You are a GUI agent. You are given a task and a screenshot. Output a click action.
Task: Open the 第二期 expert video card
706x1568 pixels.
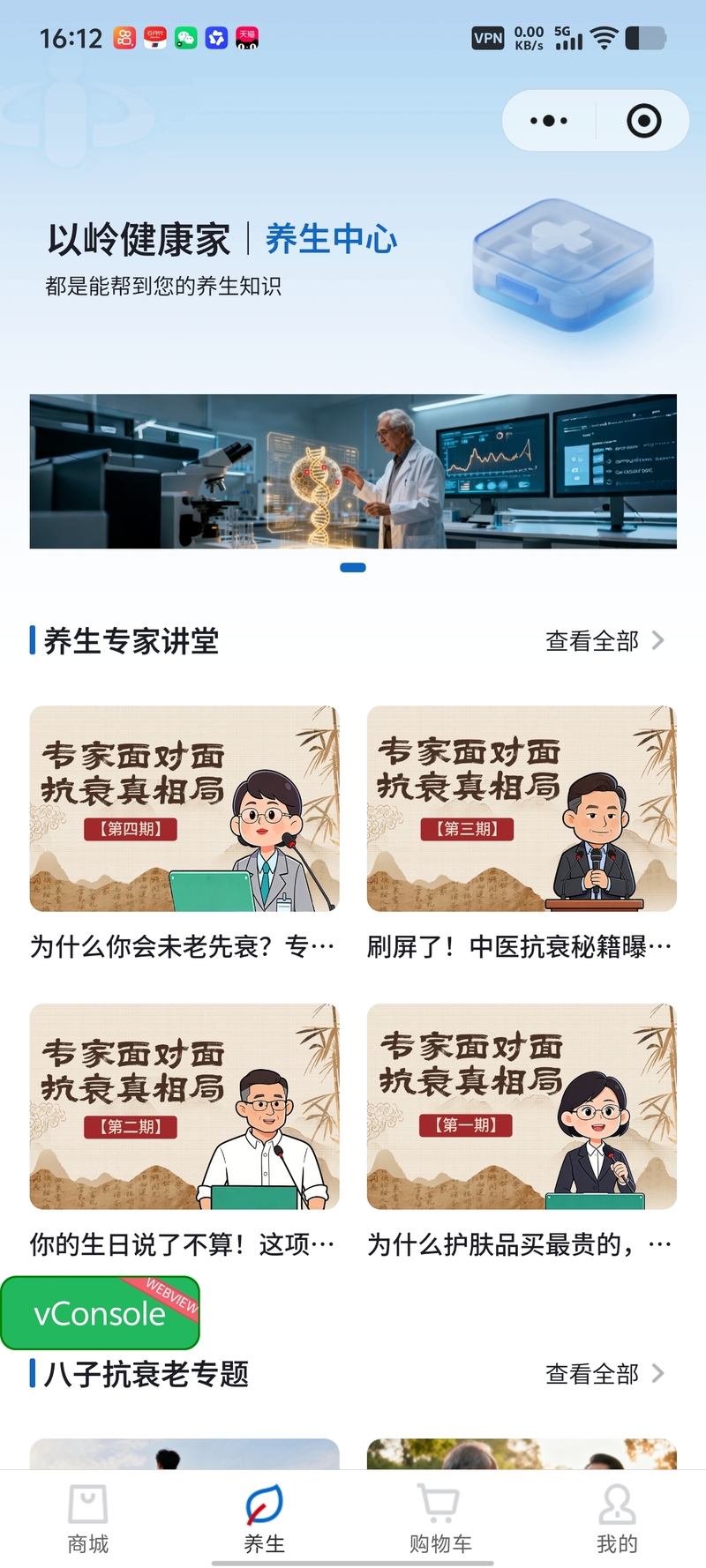tap(184, 1106)
